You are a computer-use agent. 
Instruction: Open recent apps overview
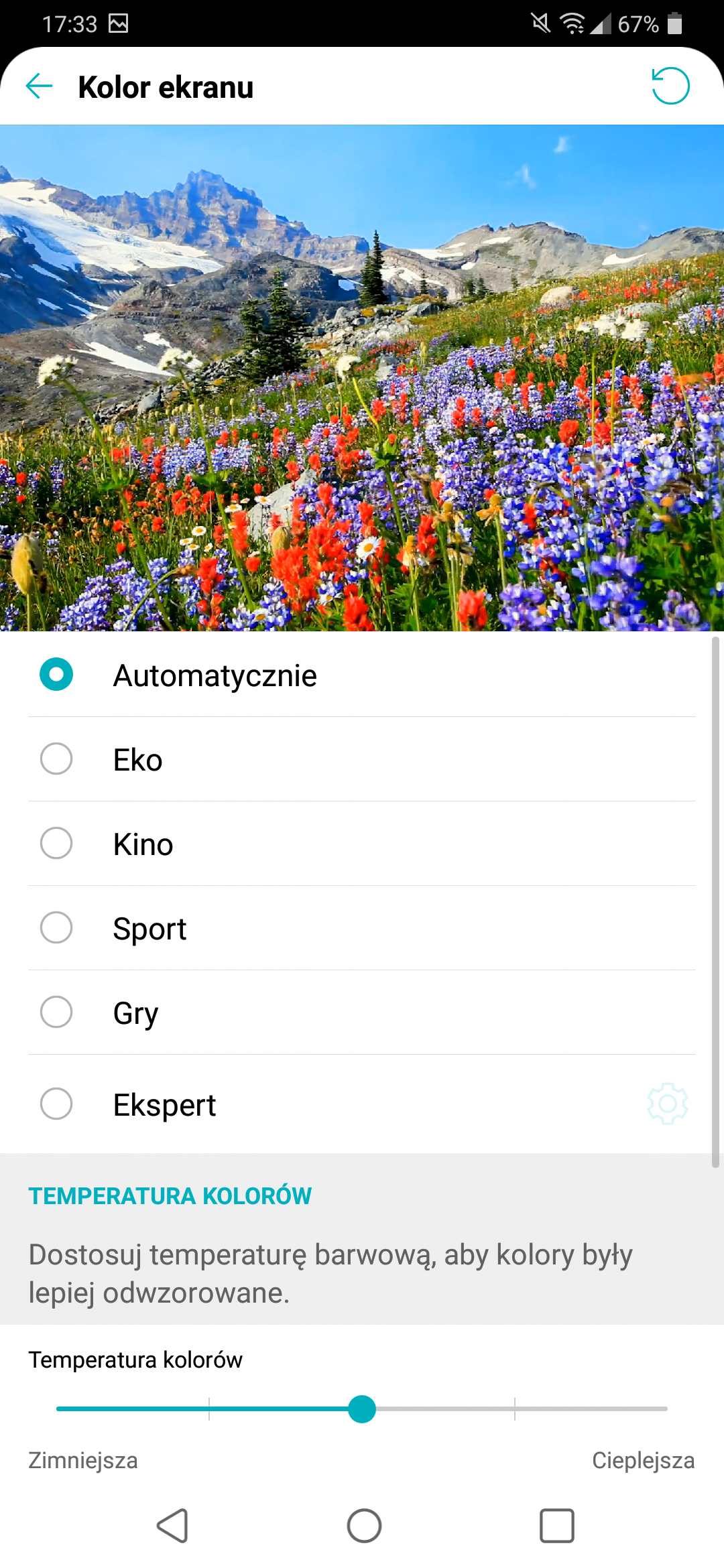(x=556, y=1526)
